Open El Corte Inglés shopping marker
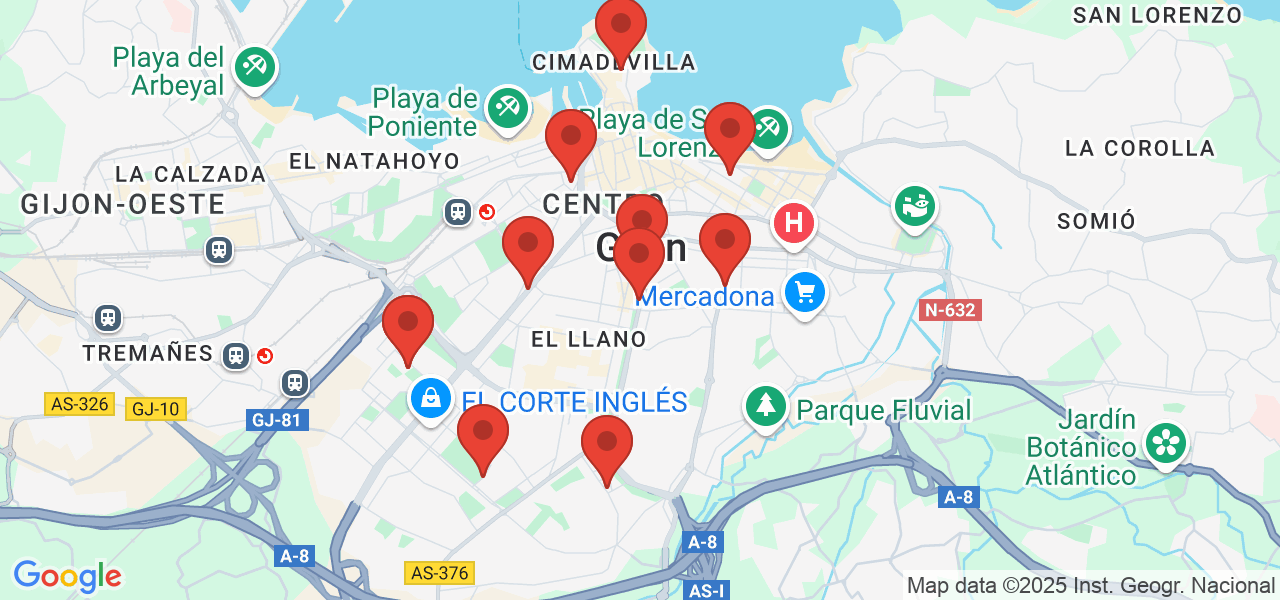This screenshot has height=600, width=1280. [x=431, y=399]
